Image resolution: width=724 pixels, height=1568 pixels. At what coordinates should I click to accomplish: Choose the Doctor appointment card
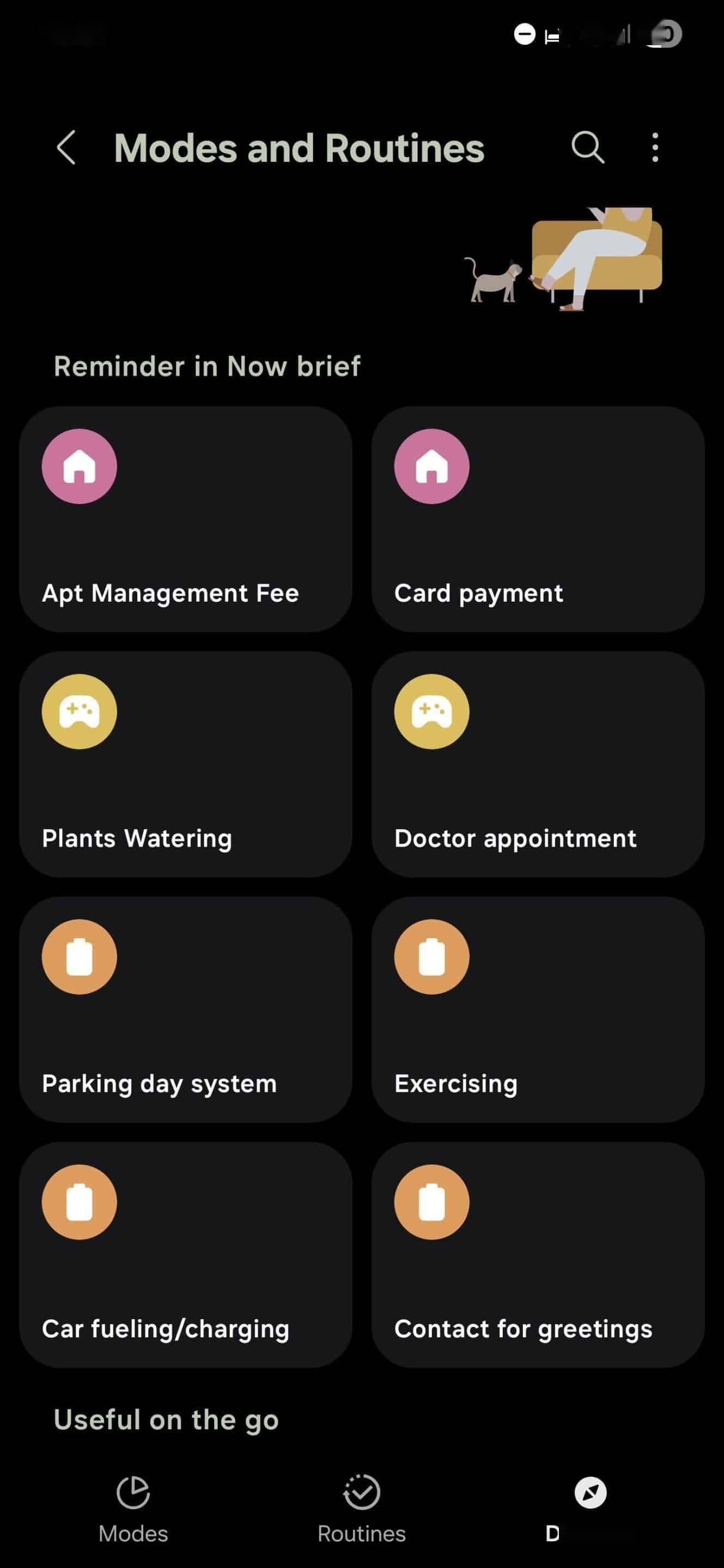538,764
